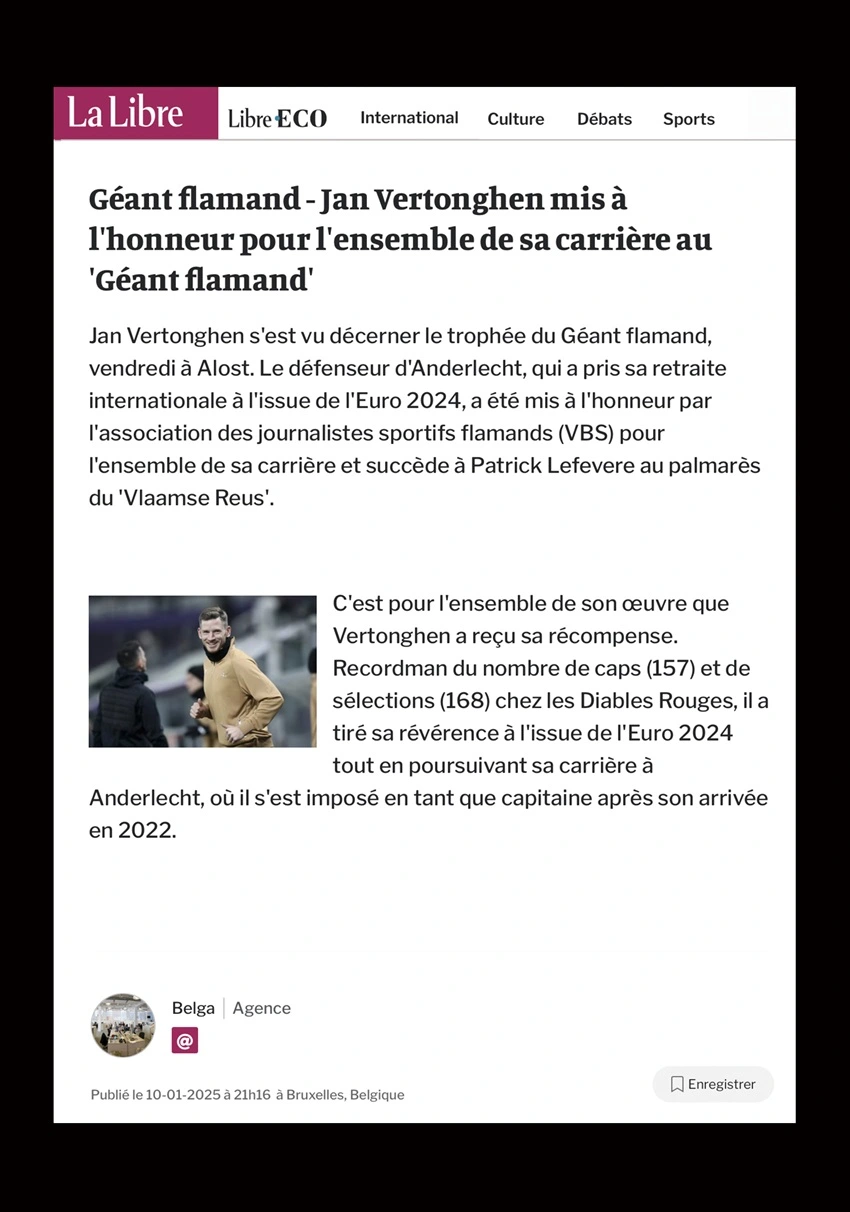Open the Libre ECO section
Image resolution: width=850 pixels, height=1212 pixels.
coord(277,119)
